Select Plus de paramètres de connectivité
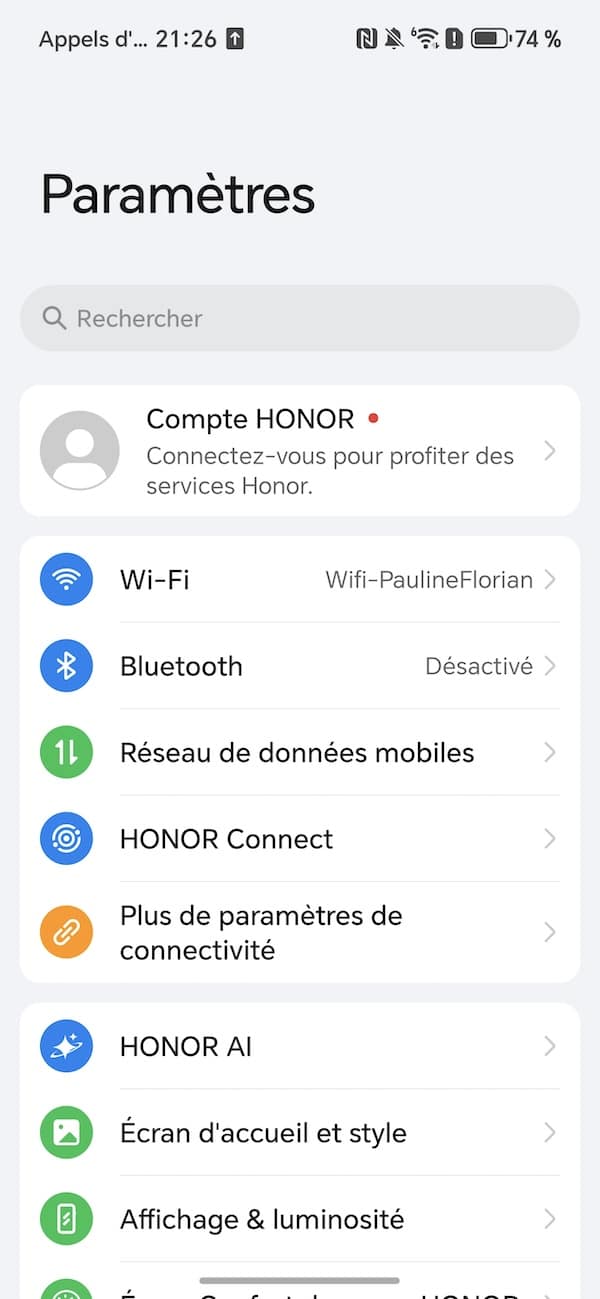 pos(300,932)
